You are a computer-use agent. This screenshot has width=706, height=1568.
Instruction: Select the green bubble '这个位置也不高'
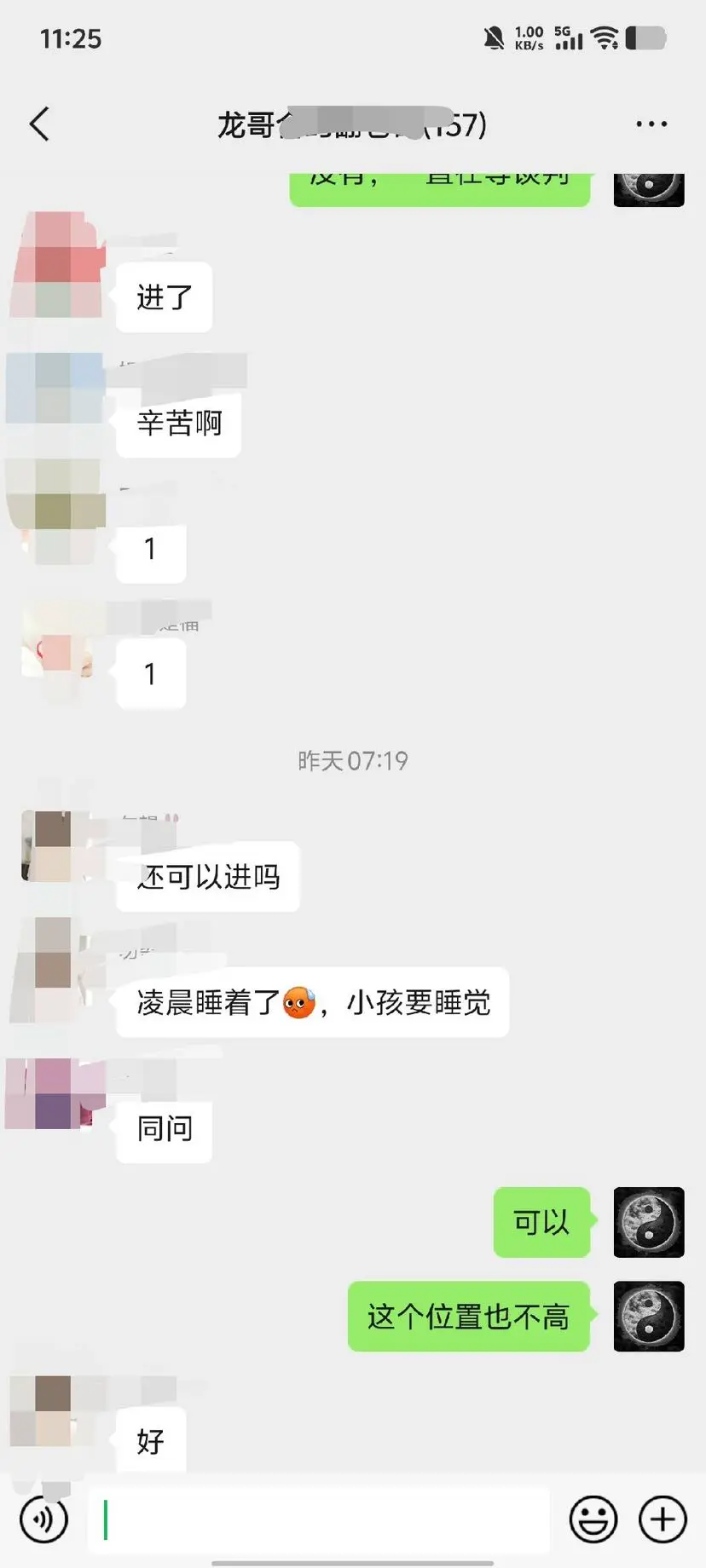point(468,1317)
